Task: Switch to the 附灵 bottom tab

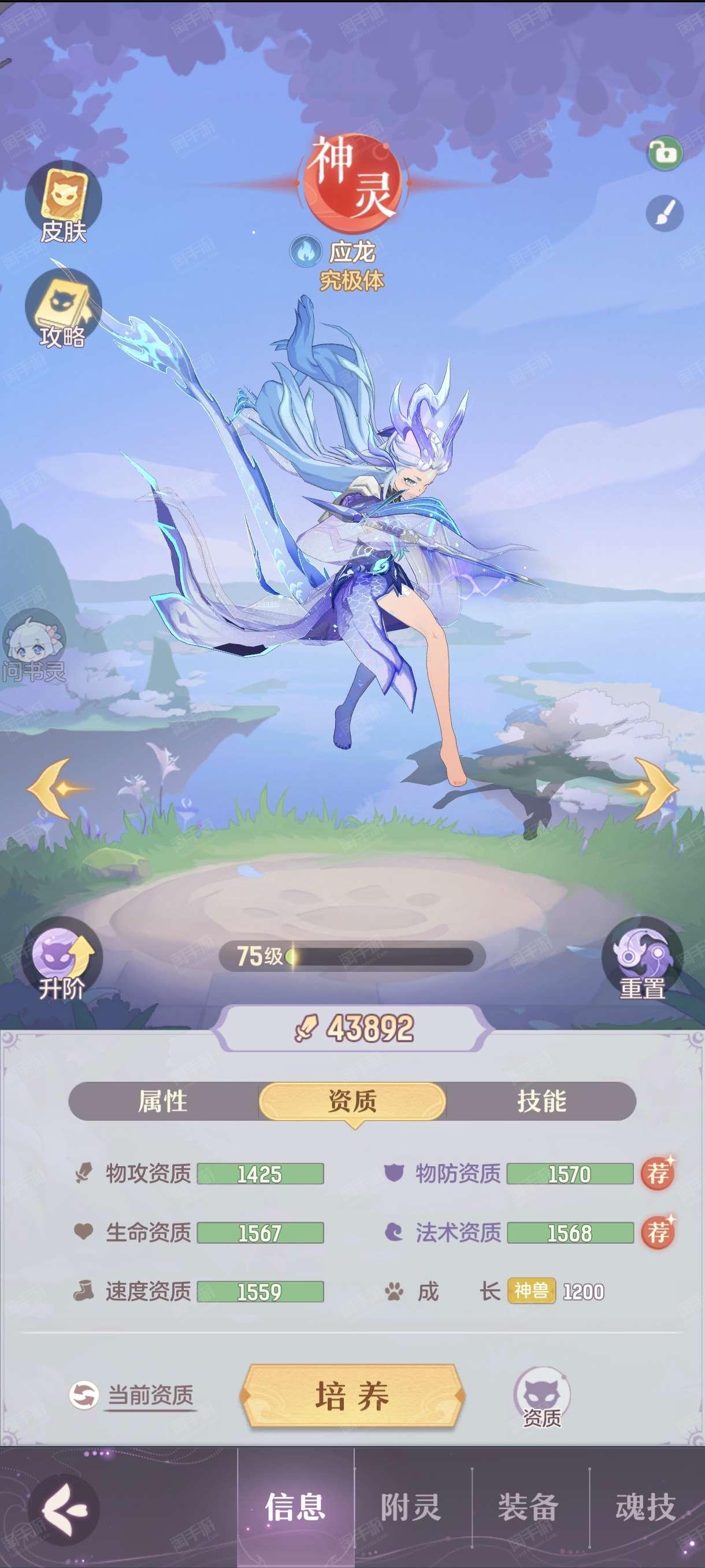Action: click(x=412, y=1507)
